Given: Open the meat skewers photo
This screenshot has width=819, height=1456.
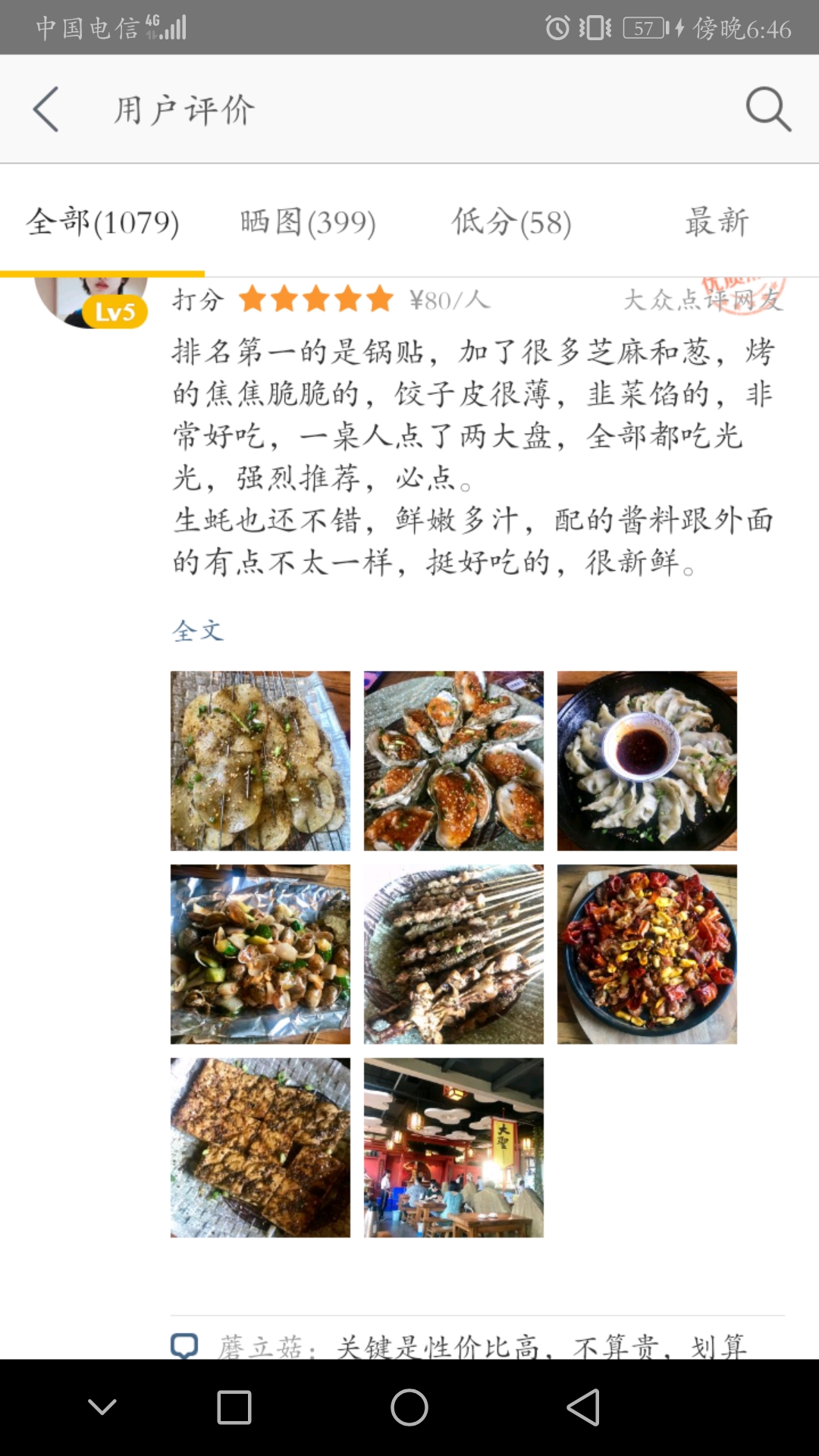Looking at the screenshot, I should (453, 954).
